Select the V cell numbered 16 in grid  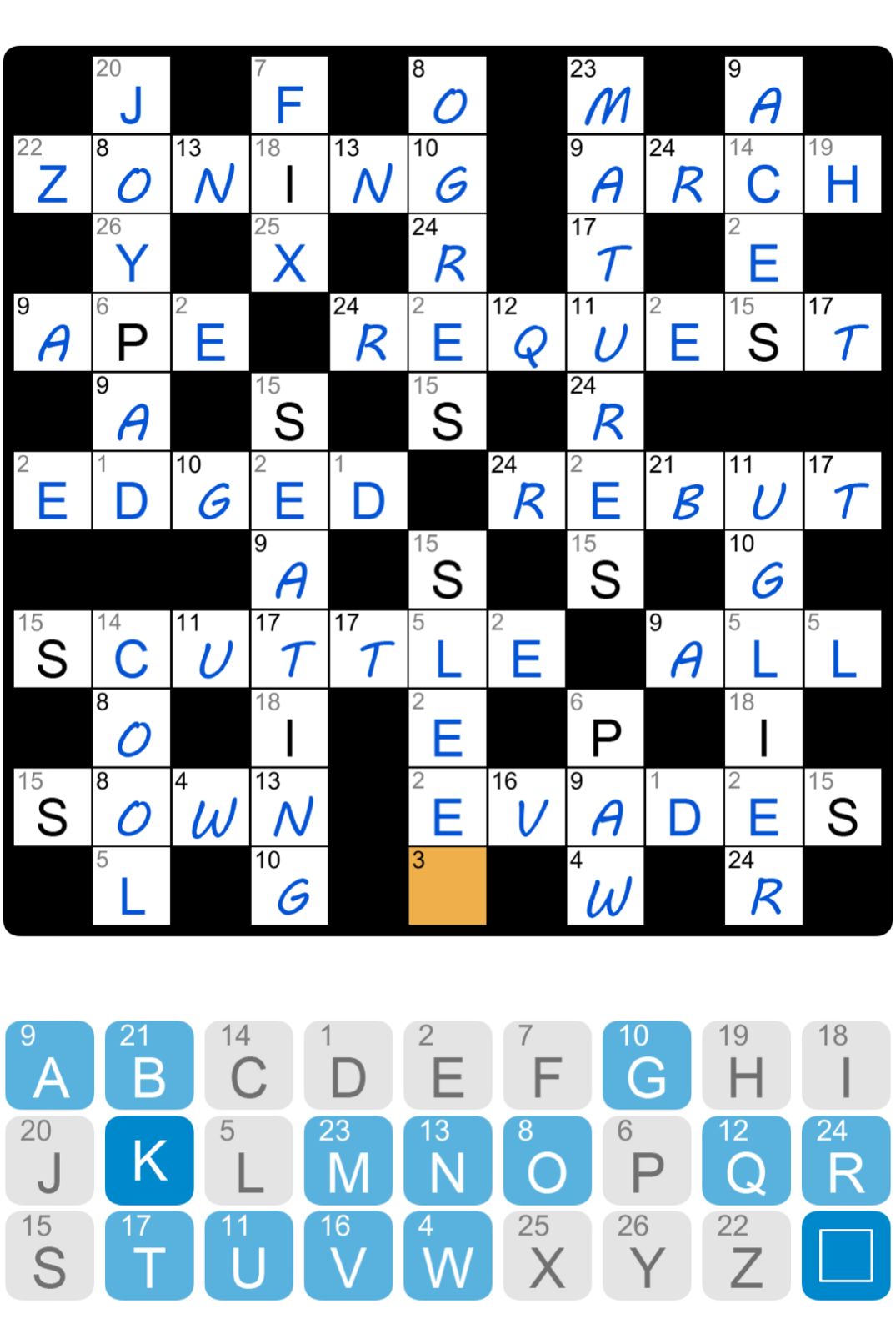pos(526,807)
